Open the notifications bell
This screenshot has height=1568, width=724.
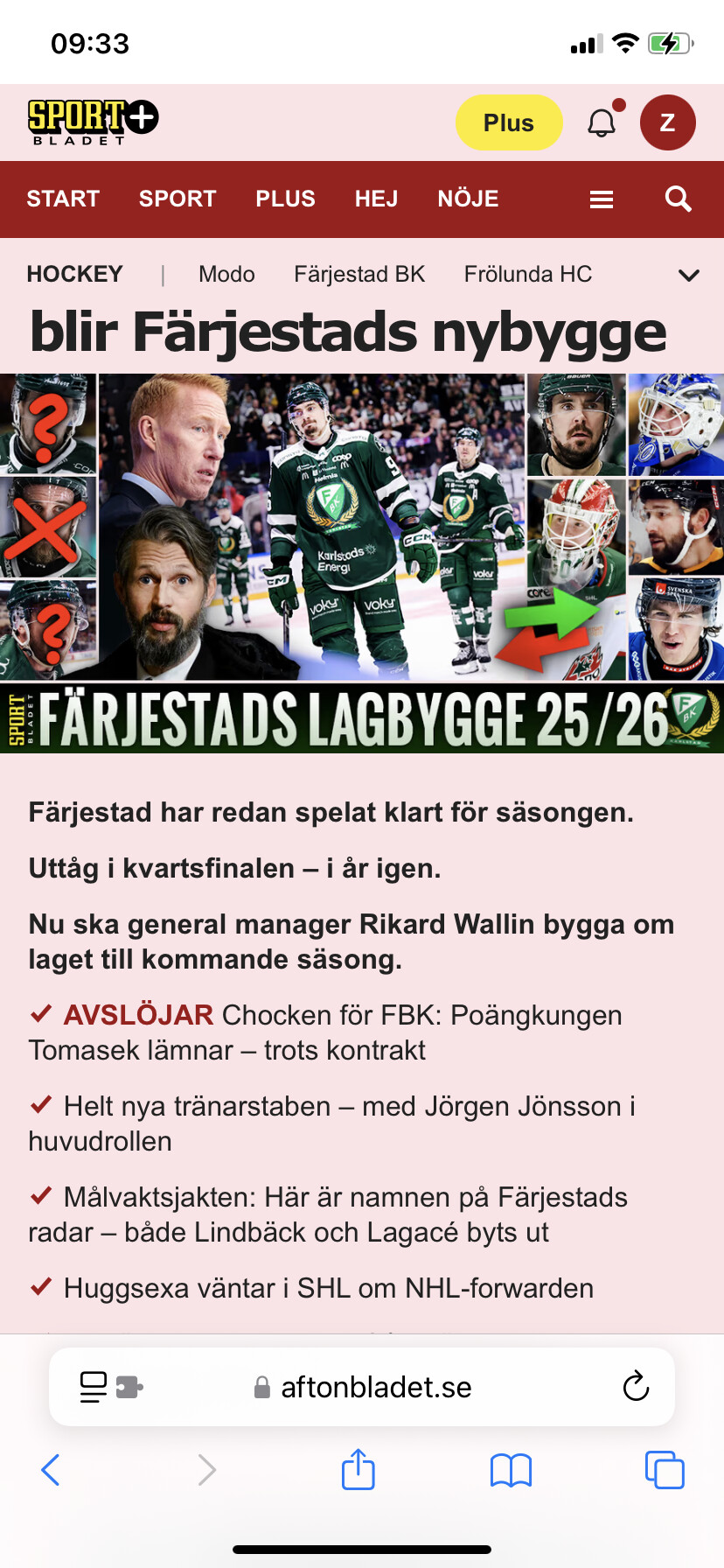coord(602,122)
